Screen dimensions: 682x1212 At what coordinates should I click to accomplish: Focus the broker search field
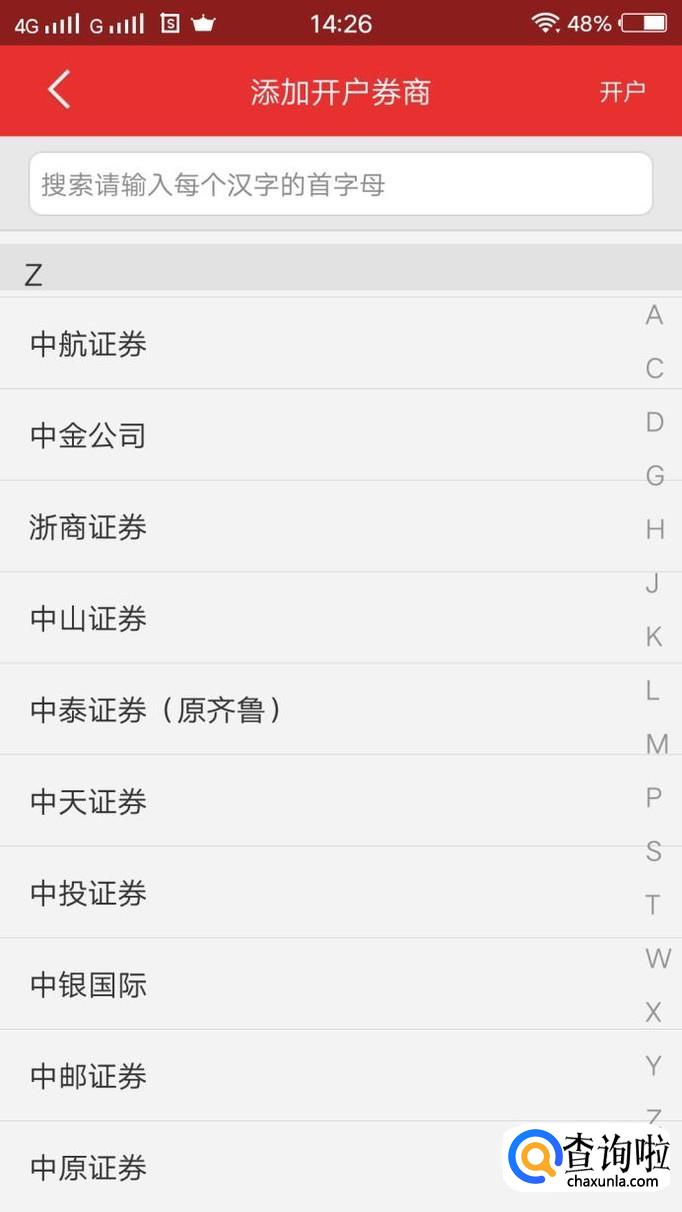click(340, 184)
